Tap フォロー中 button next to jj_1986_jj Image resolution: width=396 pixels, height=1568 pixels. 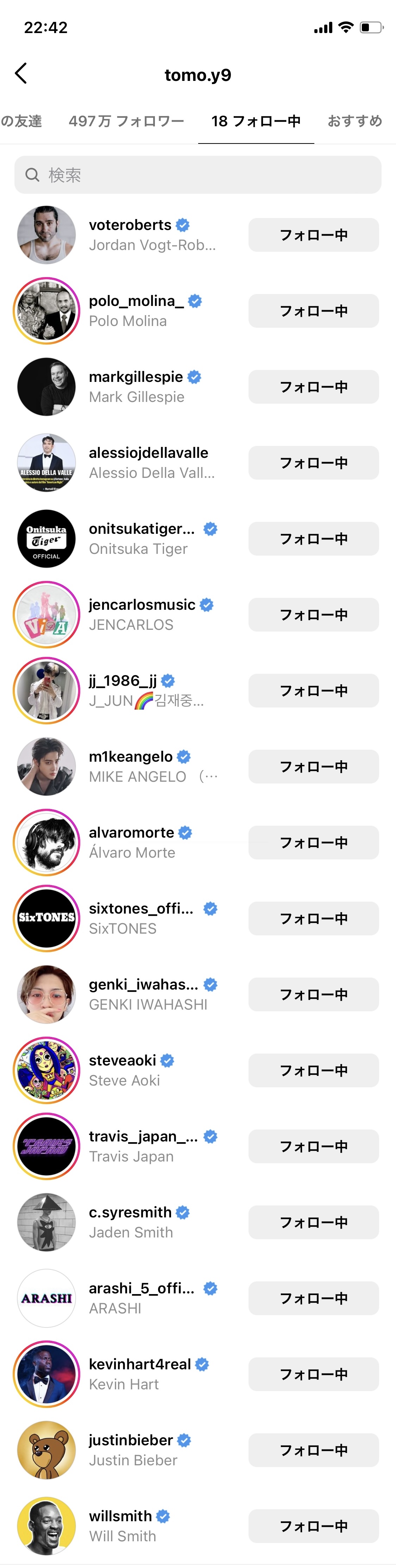(313, 691)
